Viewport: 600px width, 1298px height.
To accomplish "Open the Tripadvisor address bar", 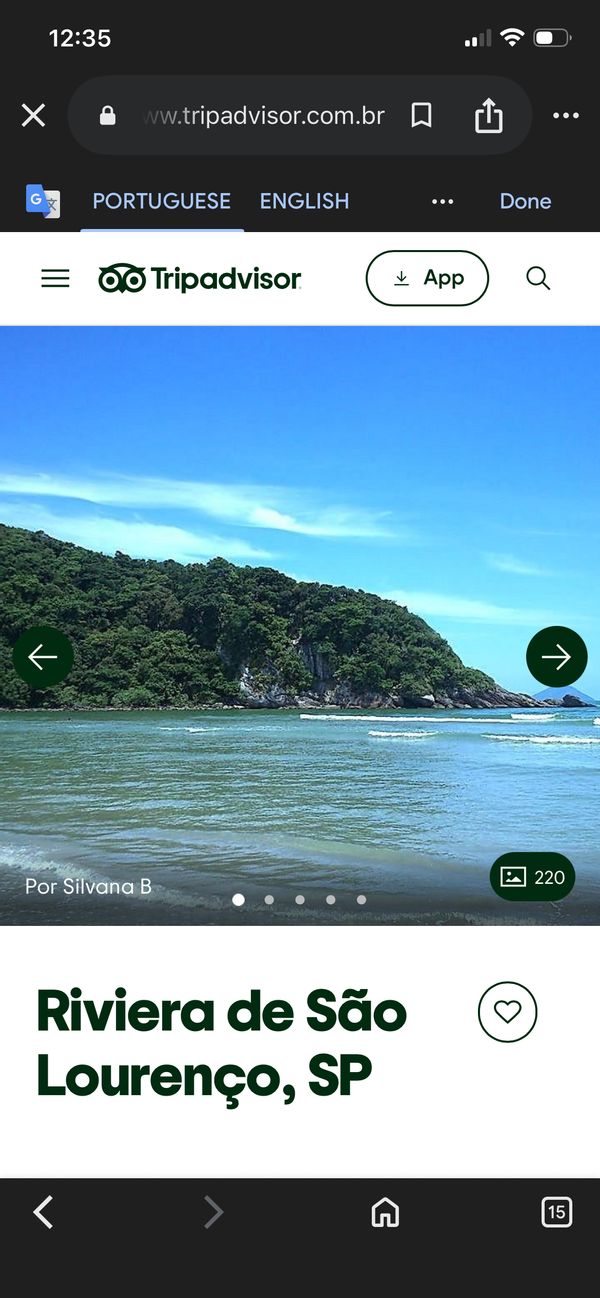I will pos(262,116).
